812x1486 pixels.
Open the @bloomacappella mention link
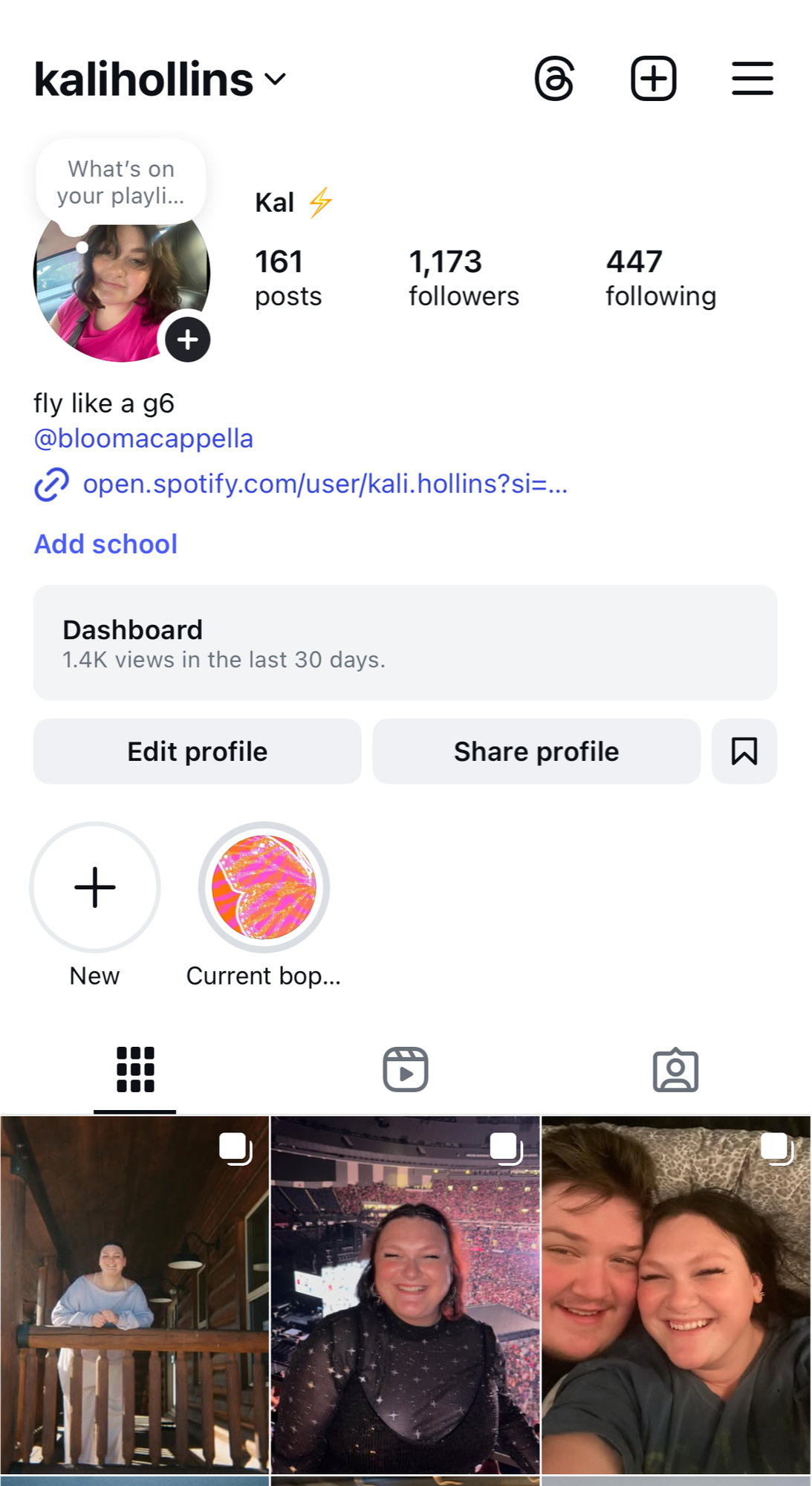(x=143, y=438)
